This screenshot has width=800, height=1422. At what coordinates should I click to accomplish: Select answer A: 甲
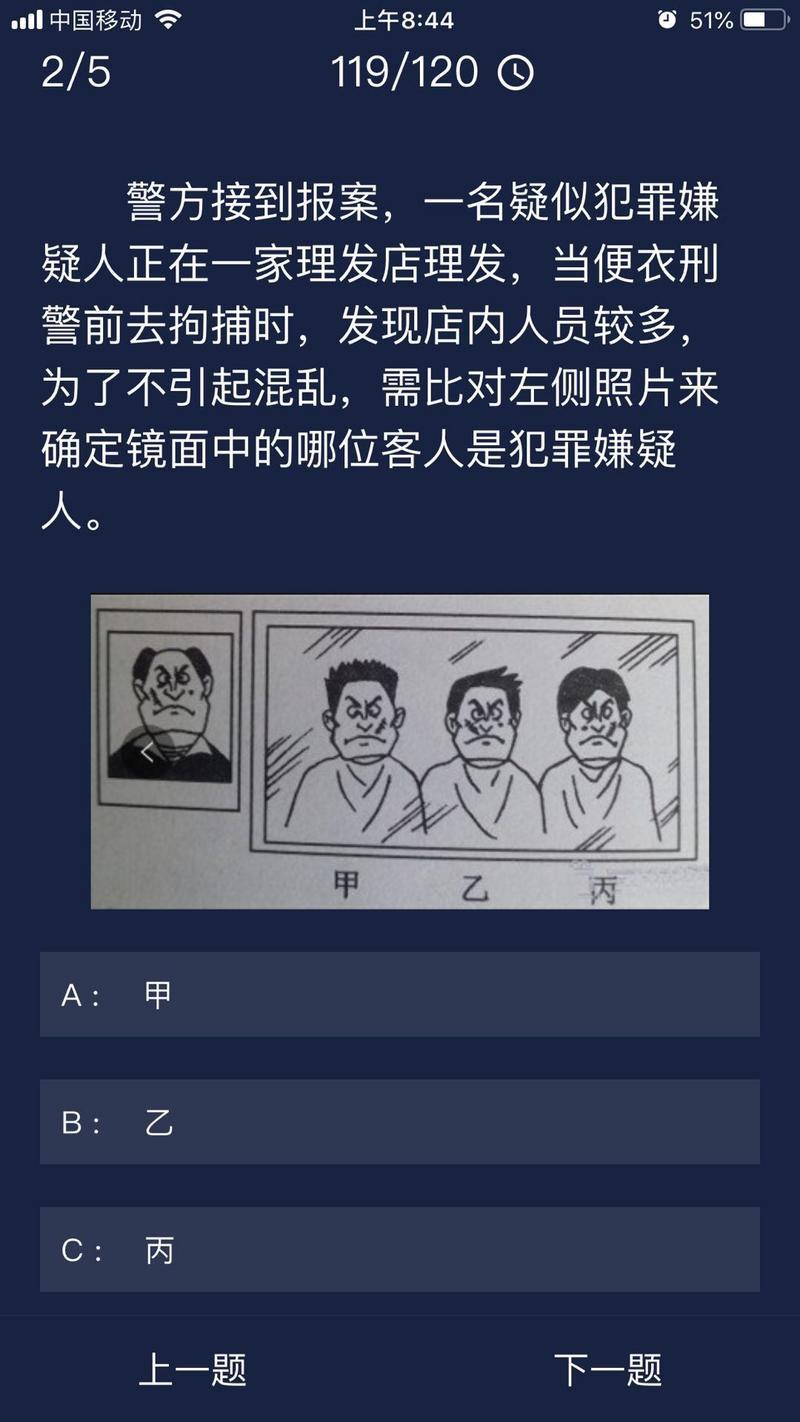(400, 995)
